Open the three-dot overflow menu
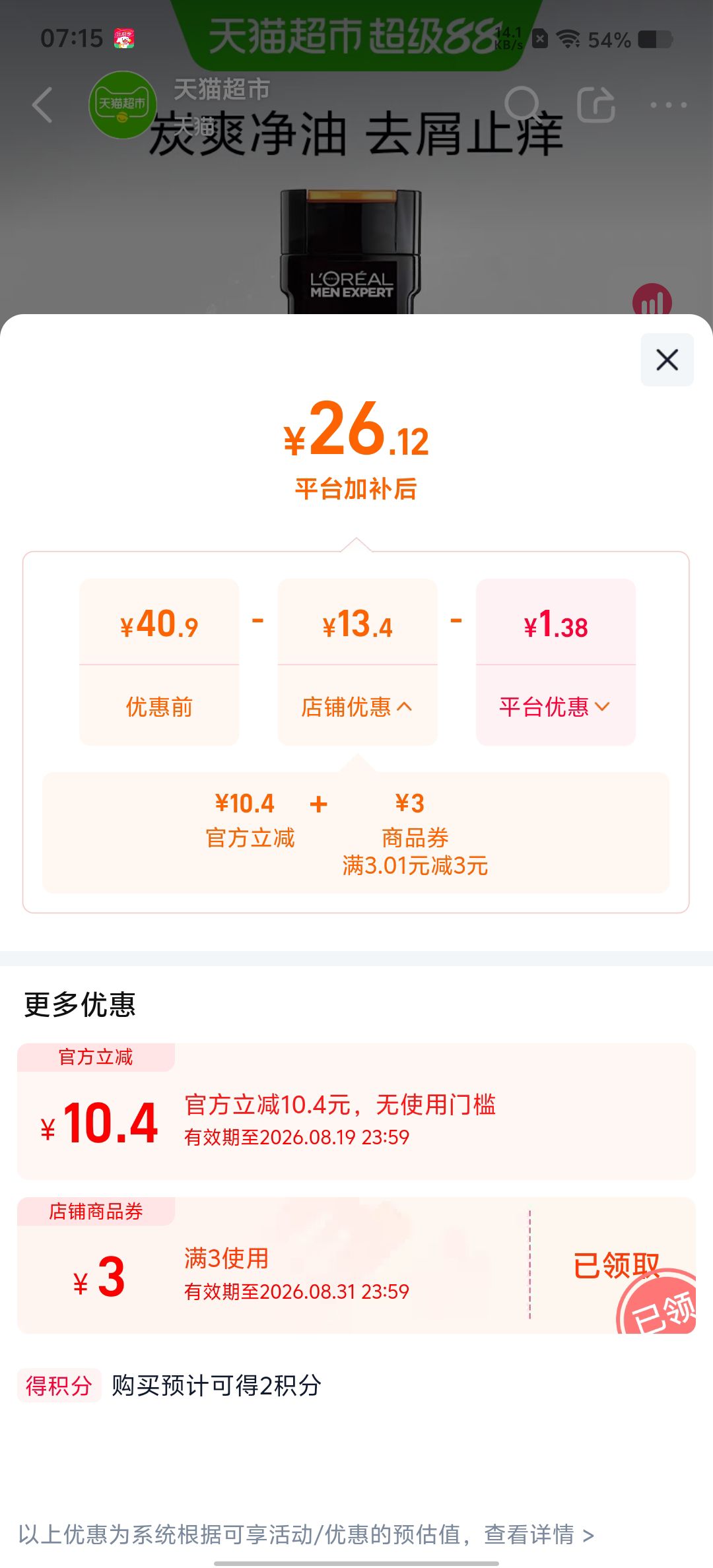Screen dimensions: 713x1568 click(668, 105)
